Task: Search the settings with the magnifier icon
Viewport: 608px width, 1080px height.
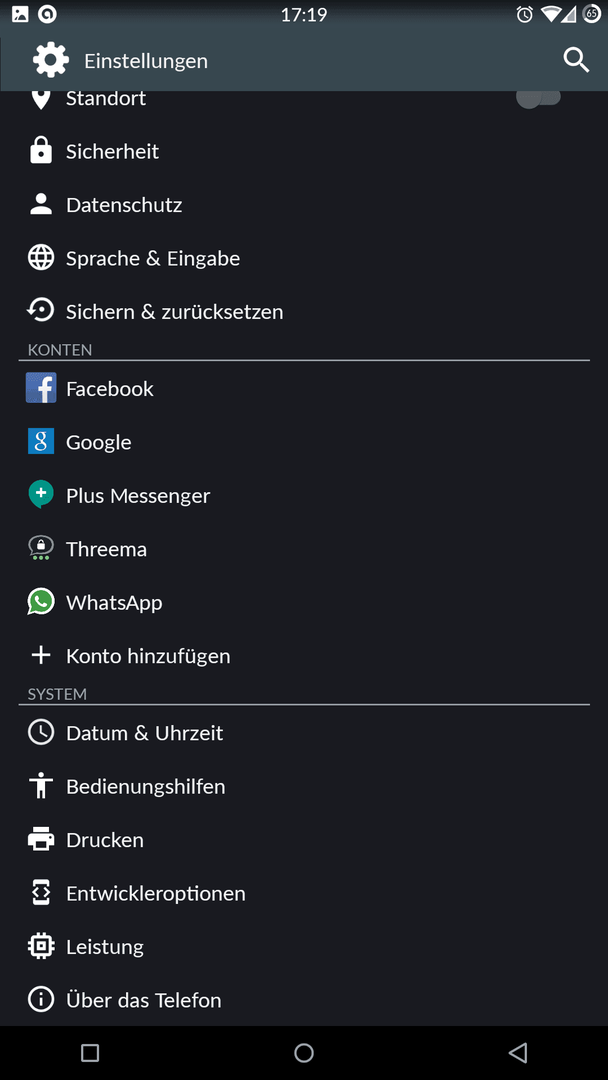Action: coord(576,61)
